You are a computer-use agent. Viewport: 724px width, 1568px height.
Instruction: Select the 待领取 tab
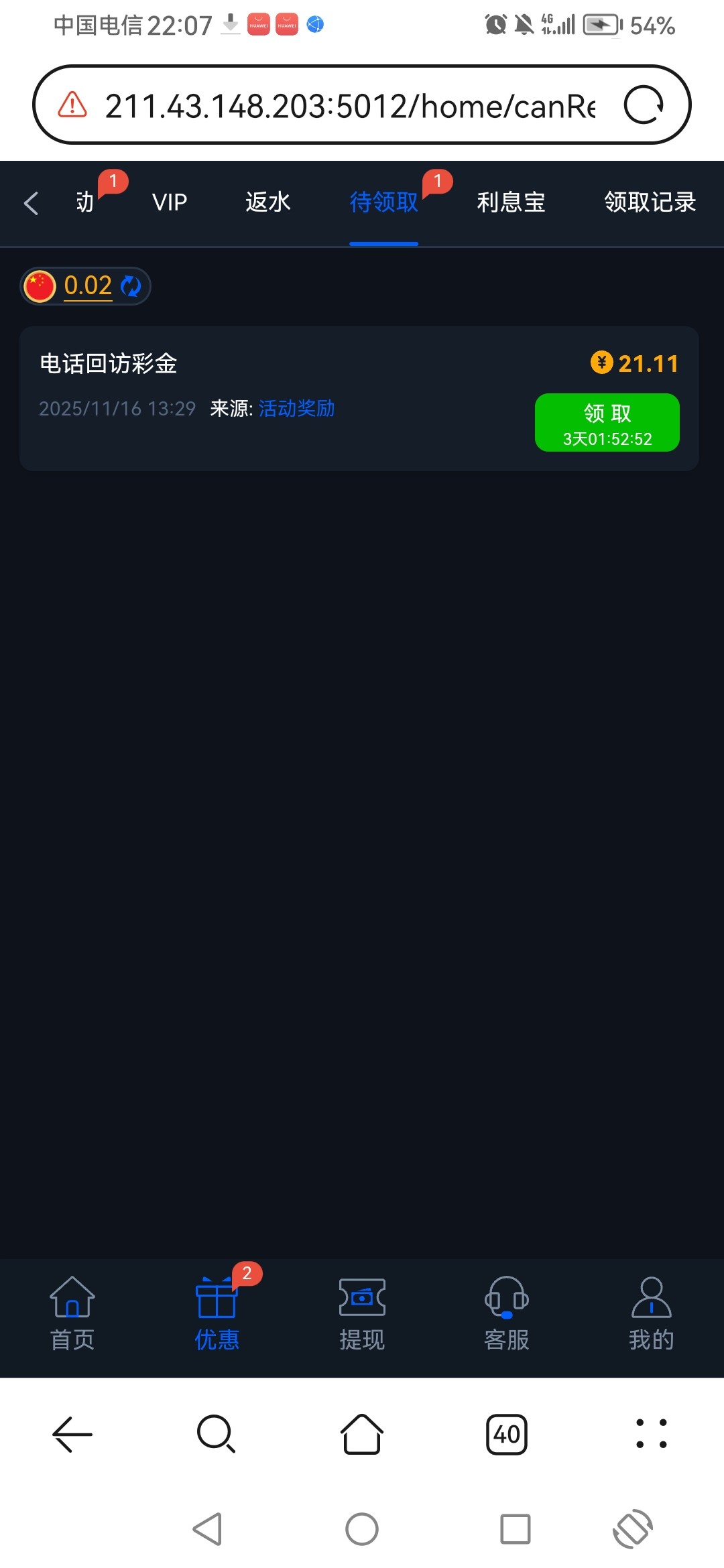383,202
